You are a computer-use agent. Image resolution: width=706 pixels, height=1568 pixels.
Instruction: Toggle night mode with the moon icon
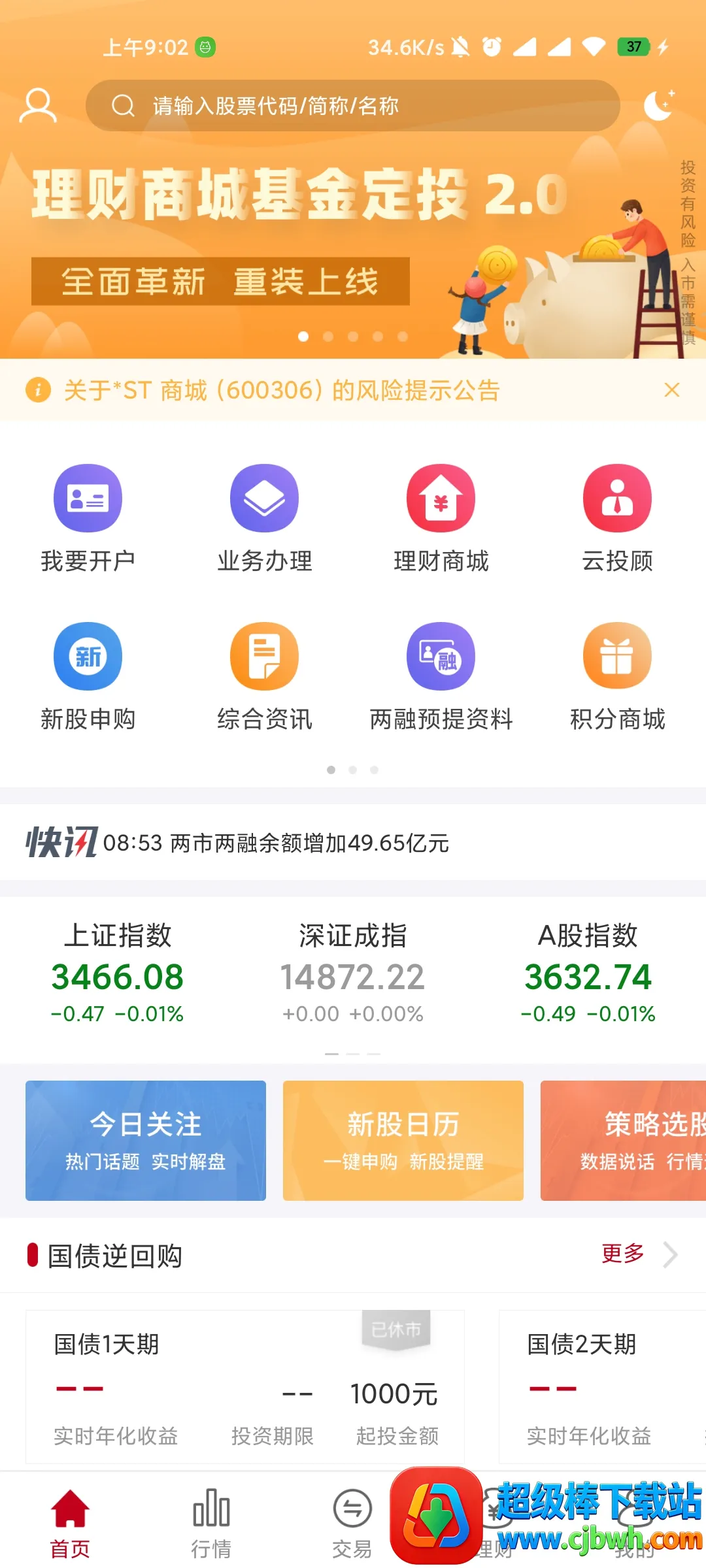tap(659, 105)
